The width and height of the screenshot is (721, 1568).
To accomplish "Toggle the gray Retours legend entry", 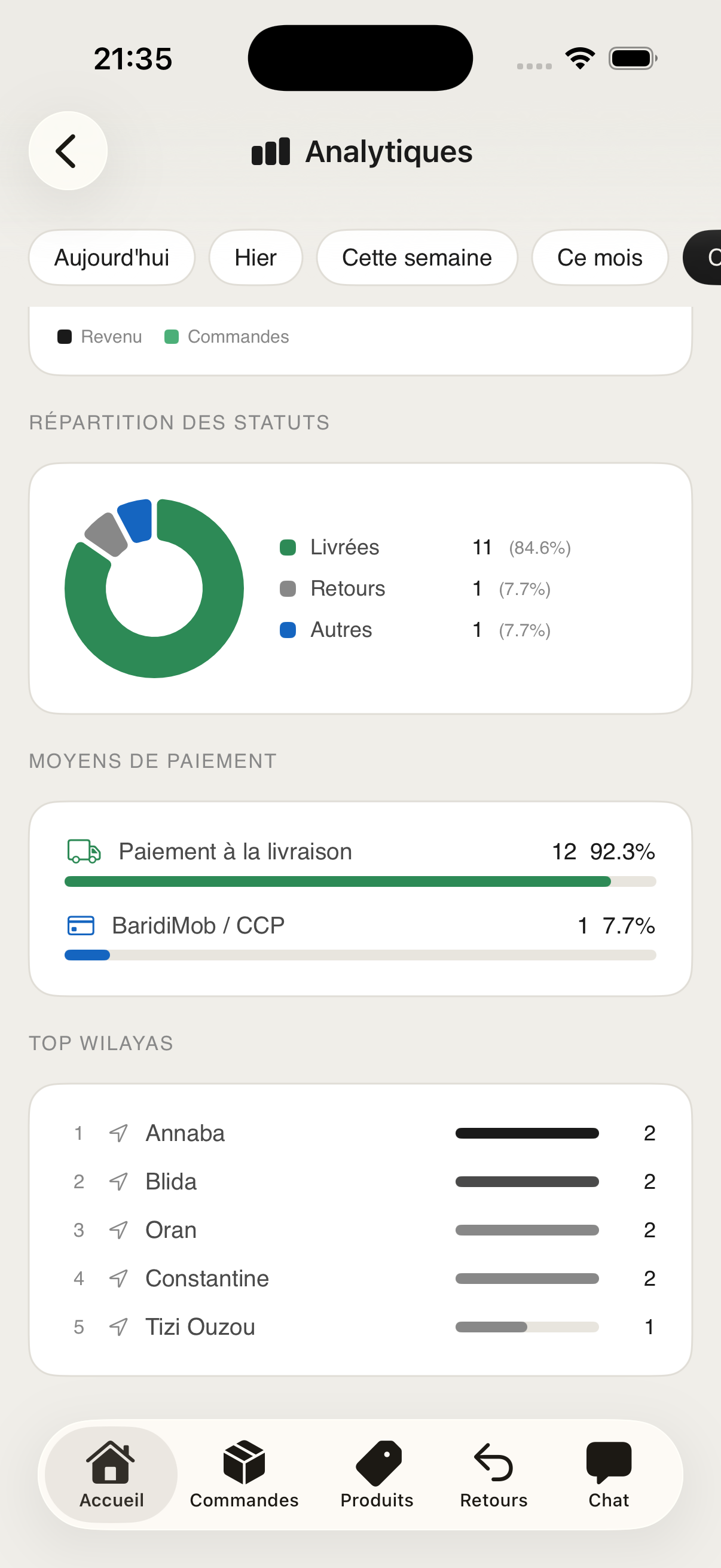I will 288,588.
